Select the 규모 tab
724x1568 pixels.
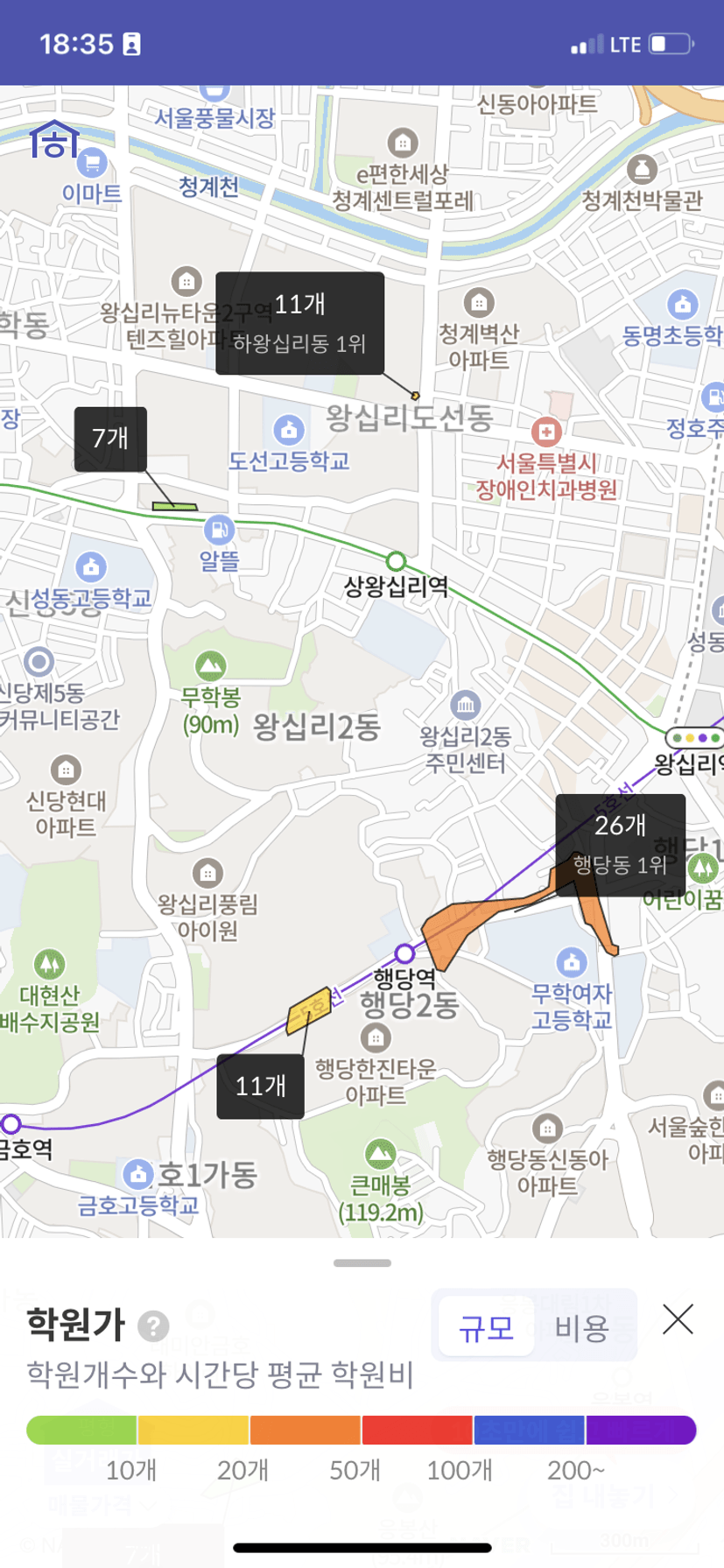[x=487, y=1327]
